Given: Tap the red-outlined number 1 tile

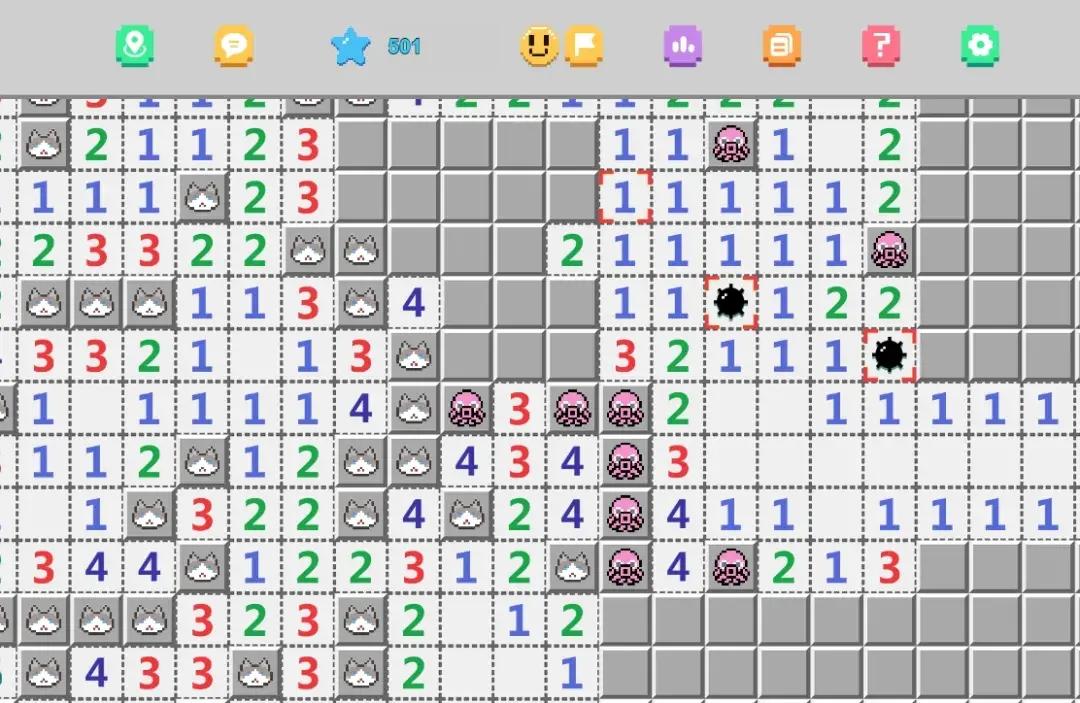Looking at the screenshot, I should tap(625, 198).
